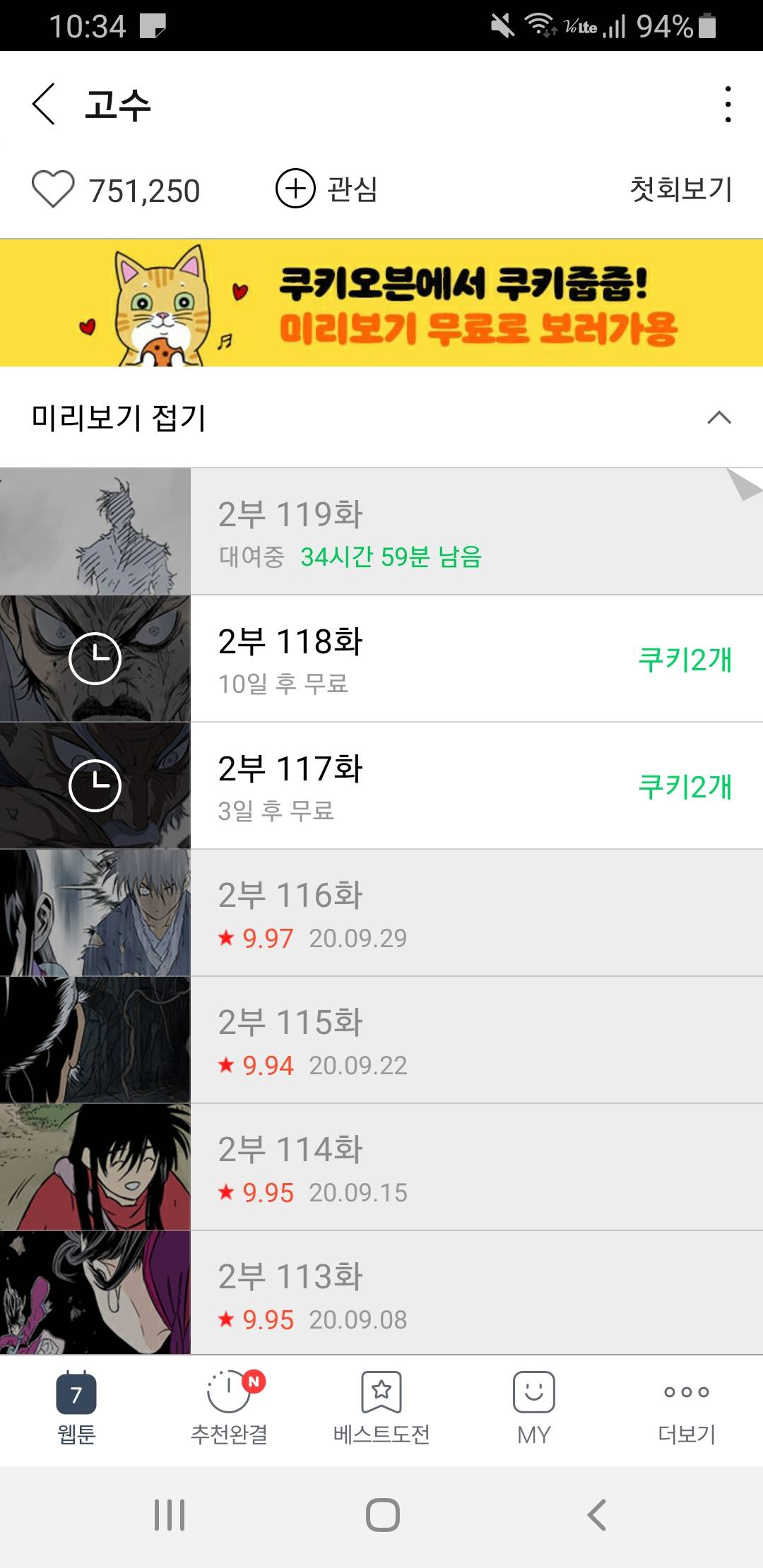Viewport: 763px width, 1568px height.
Task: Collapse the 미리보기 접기 preview section
Action: click(x=718, y=417)
